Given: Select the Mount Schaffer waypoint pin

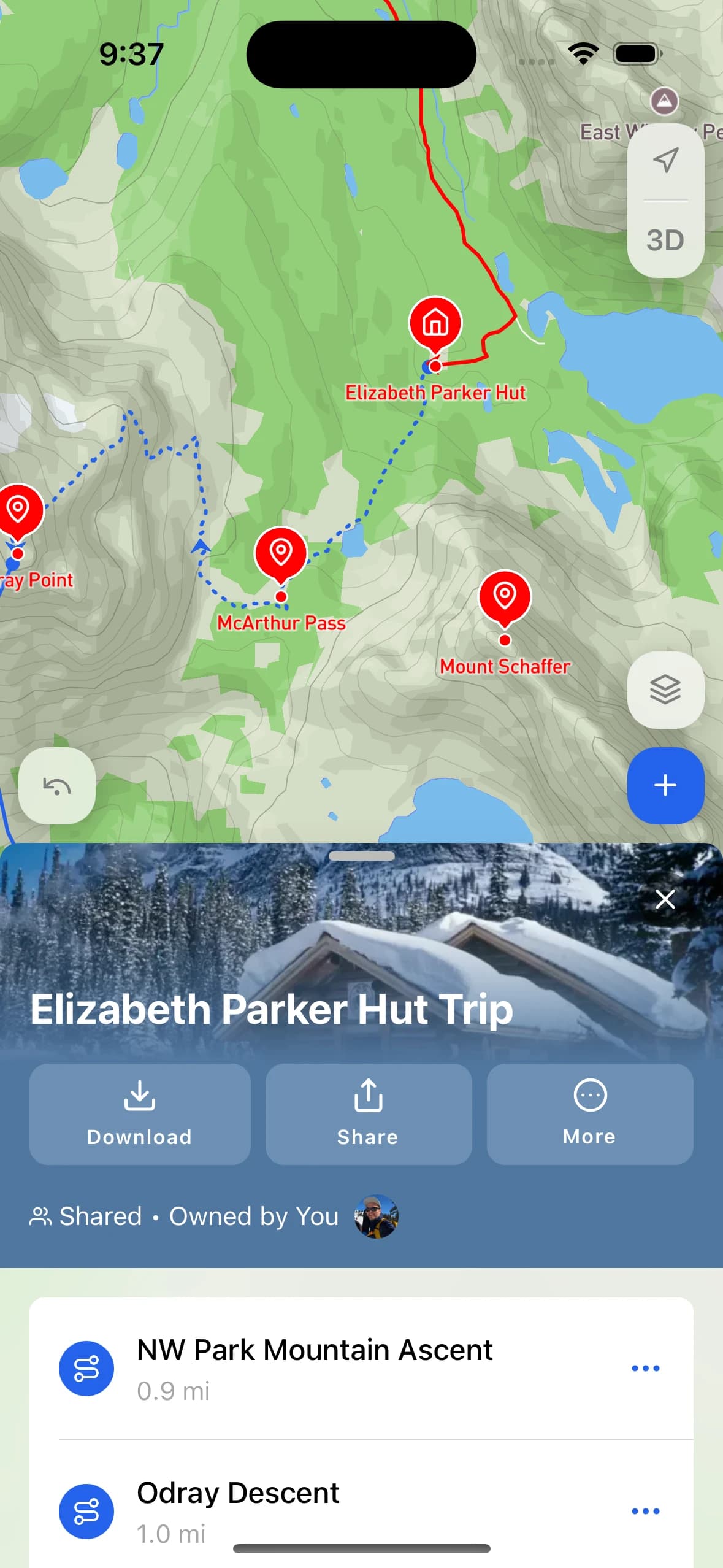Looking at the screenshot, I should point(505,596).
